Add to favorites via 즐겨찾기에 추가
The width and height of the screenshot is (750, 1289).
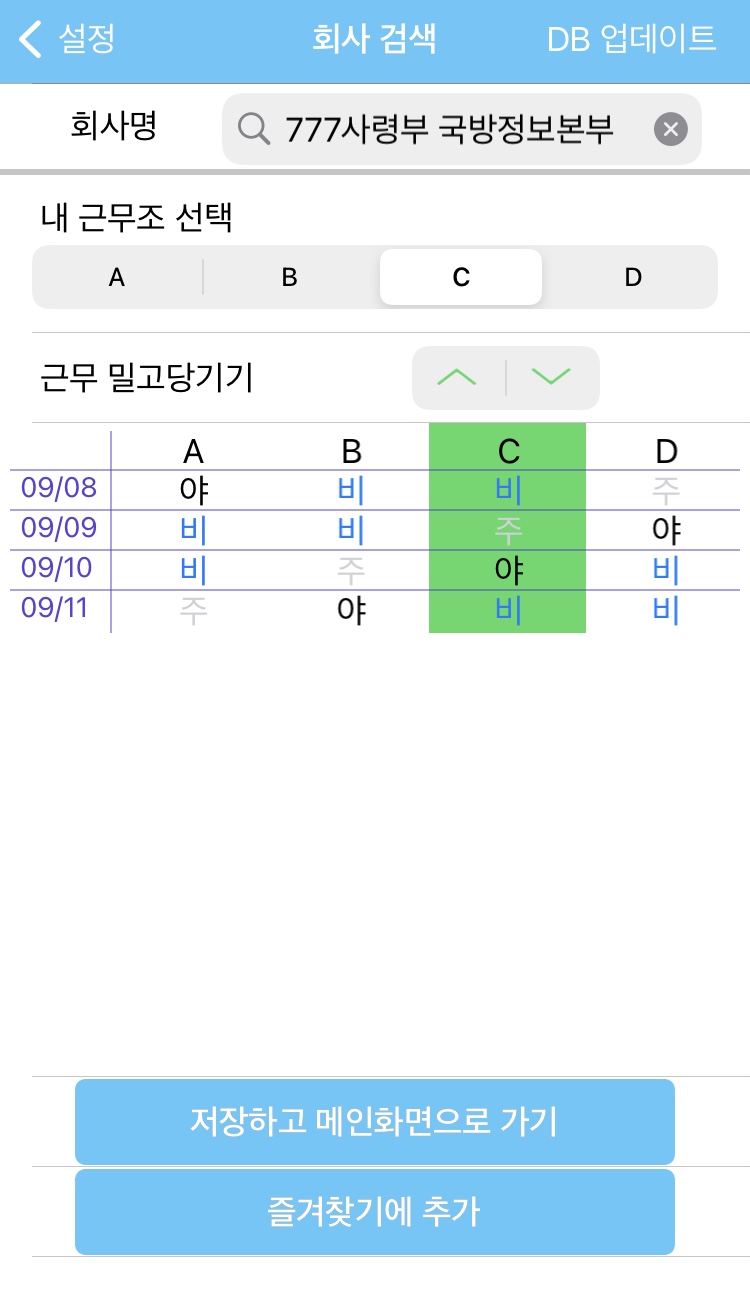tap(375, 1212)
